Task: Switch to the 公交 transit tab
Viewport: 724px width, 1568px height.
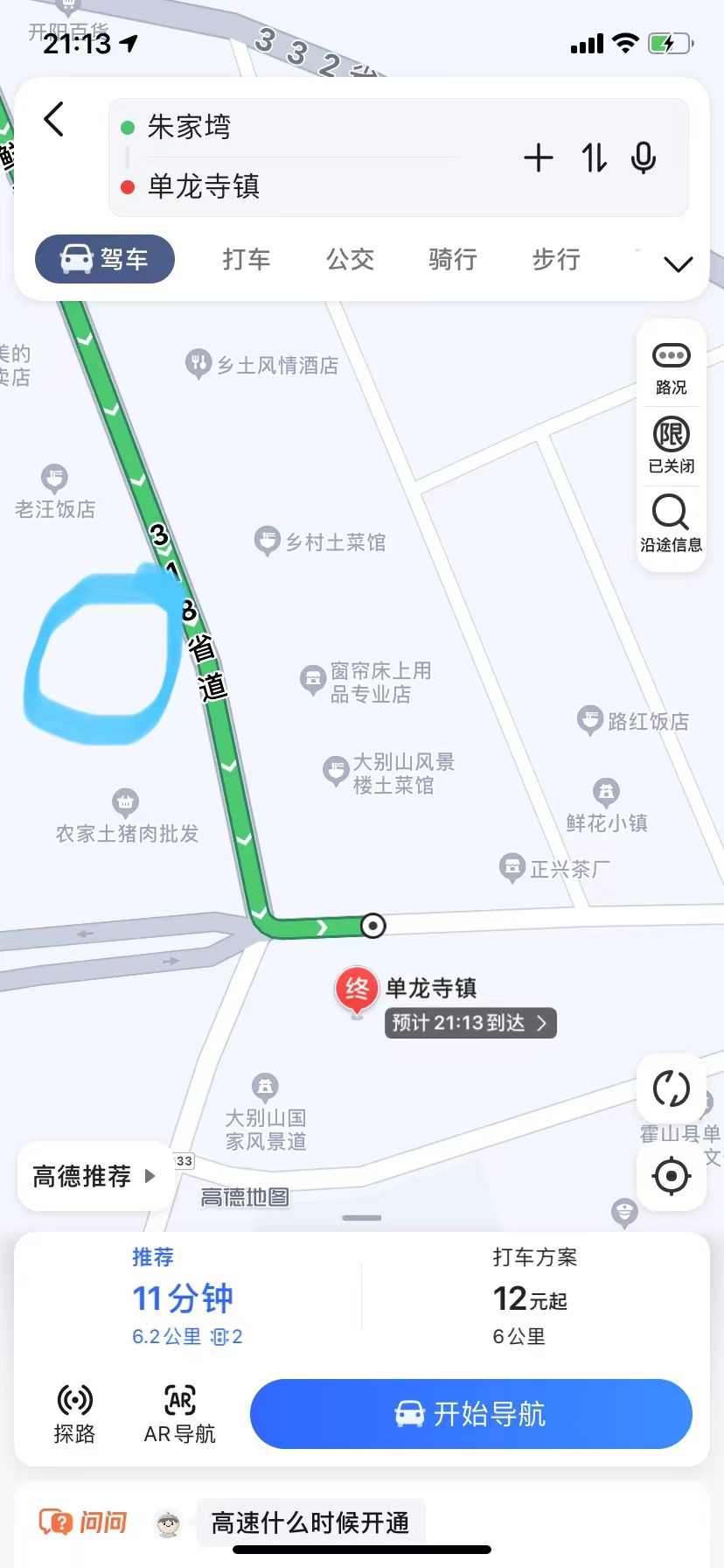Action: coord(350,259)
